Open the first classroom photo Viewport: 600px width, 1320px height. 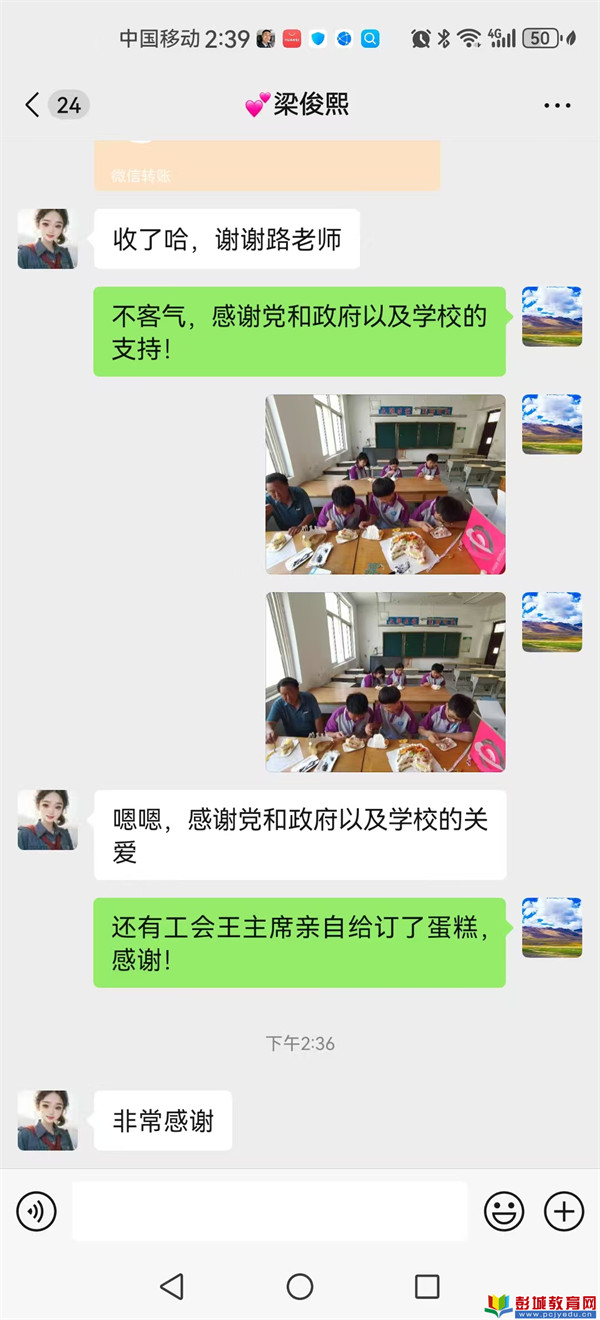tap(385, 484)
